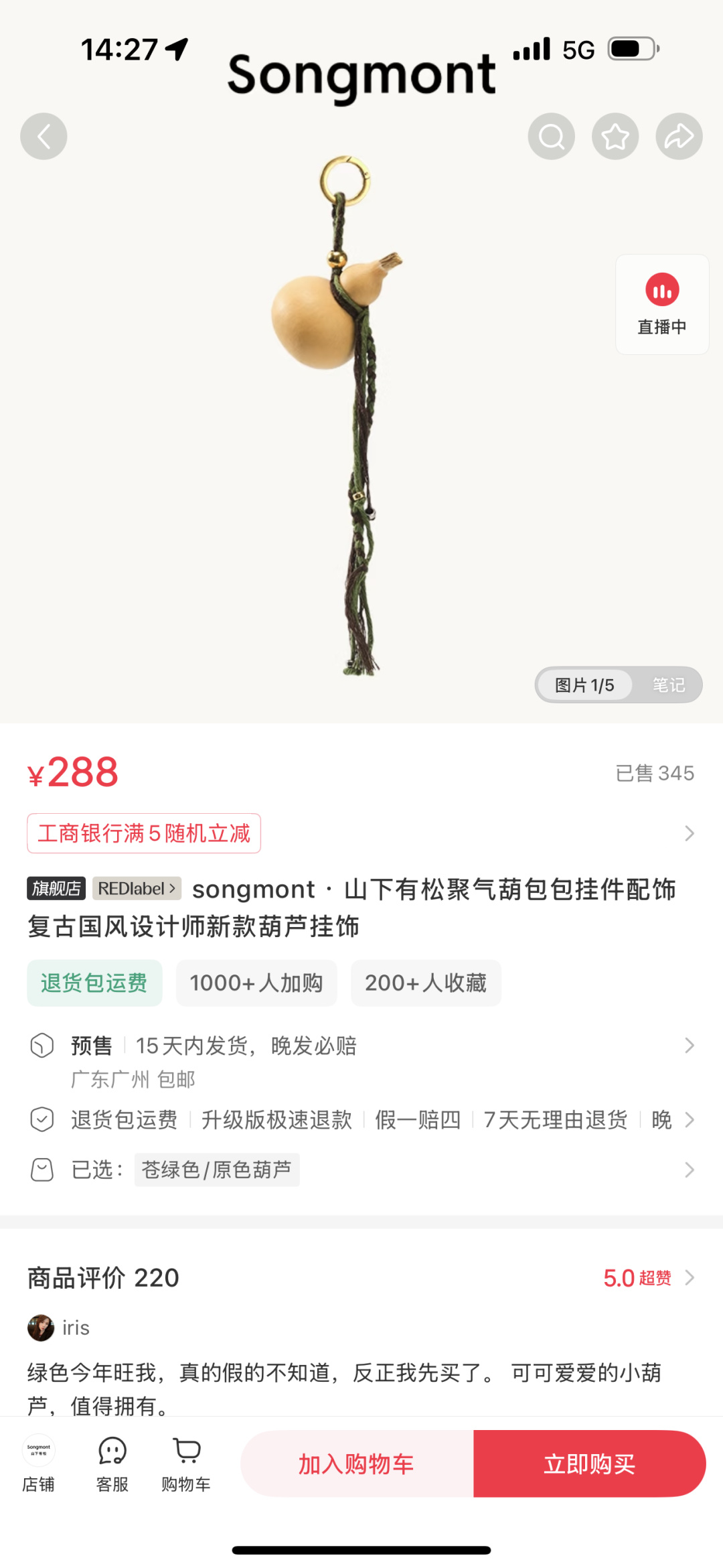
Task: Open the 直播中 live stream
Action: (x=661, y=305)
